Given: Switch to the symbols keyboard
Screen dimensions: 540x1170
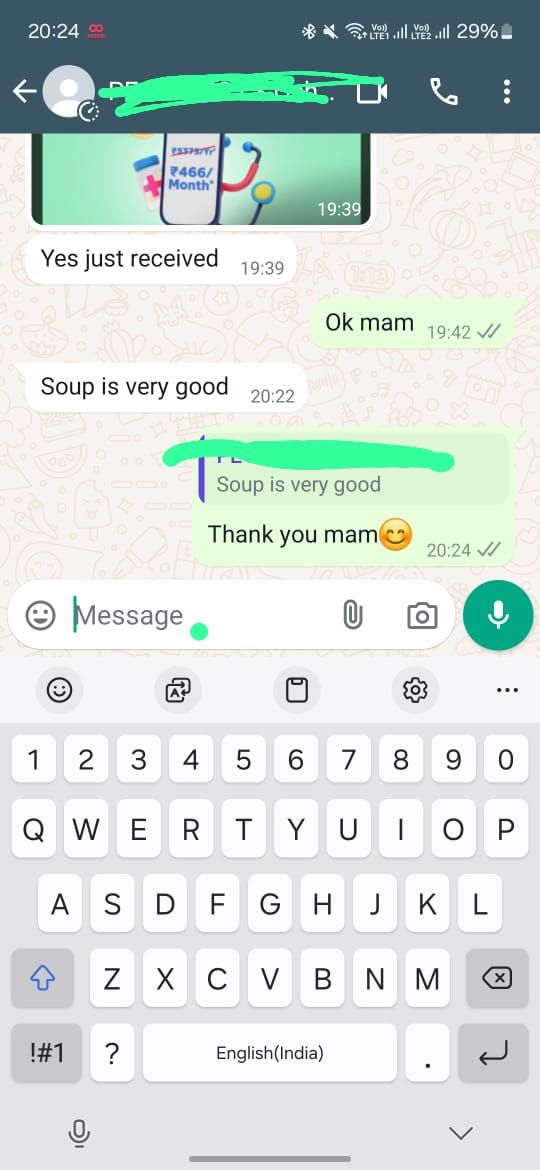Looking at the screenshot, I should [46, 1053].
